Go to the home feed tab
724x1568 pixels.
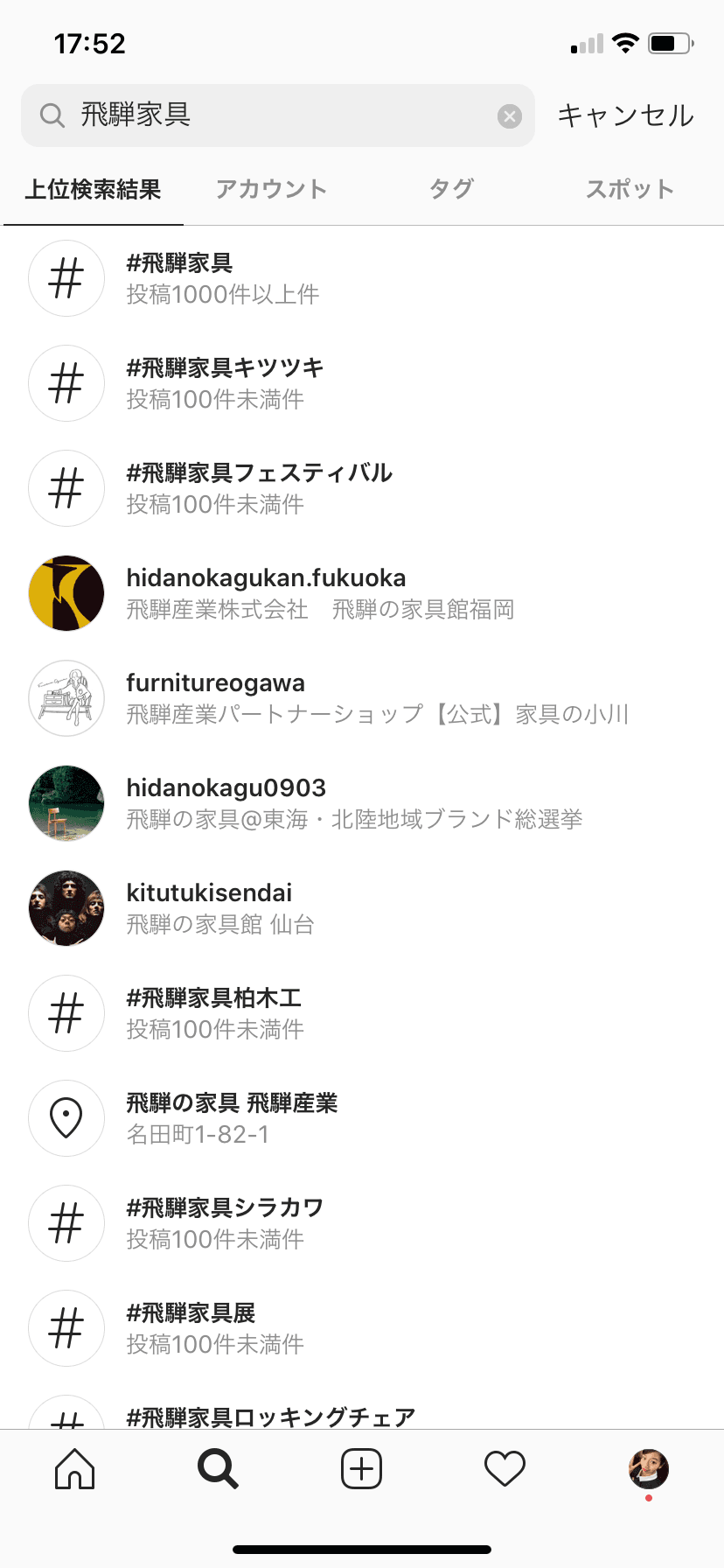tap(74, 1468)
